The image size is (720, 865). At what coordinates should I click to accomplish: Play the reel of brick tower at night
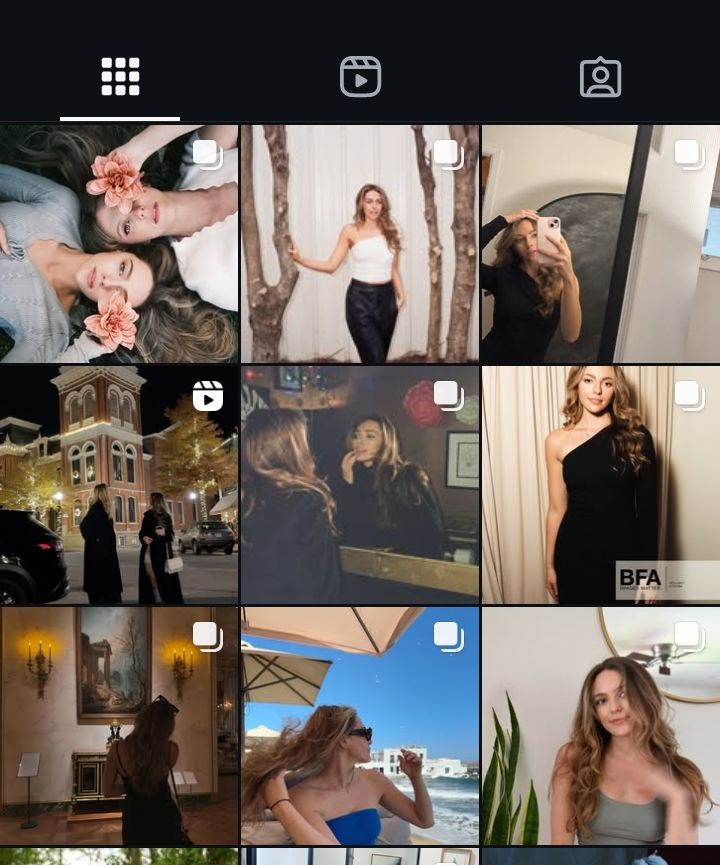coord(119,485)
